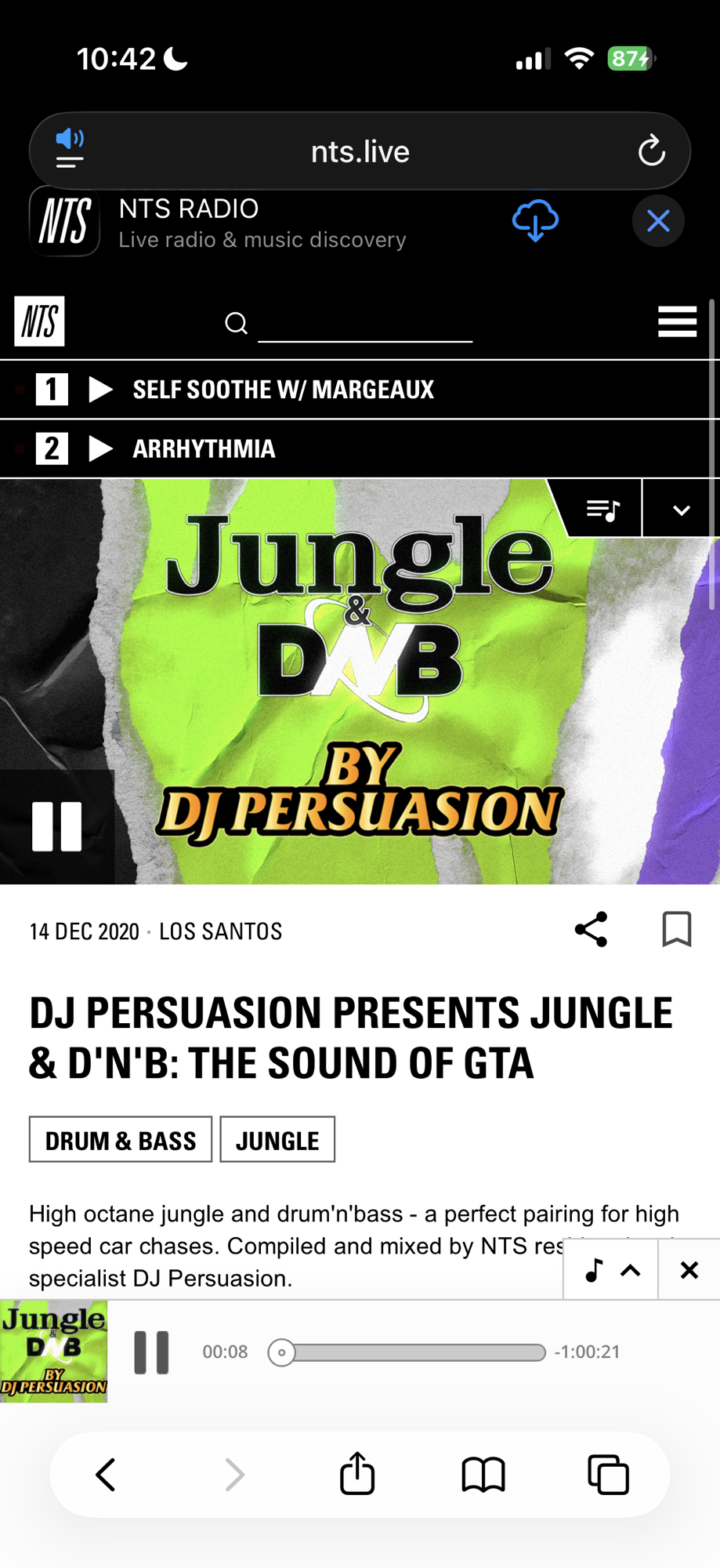Tap the search field
Image resolution: width=720 pixels, height=1568 pixels.
tap(364, 324)
